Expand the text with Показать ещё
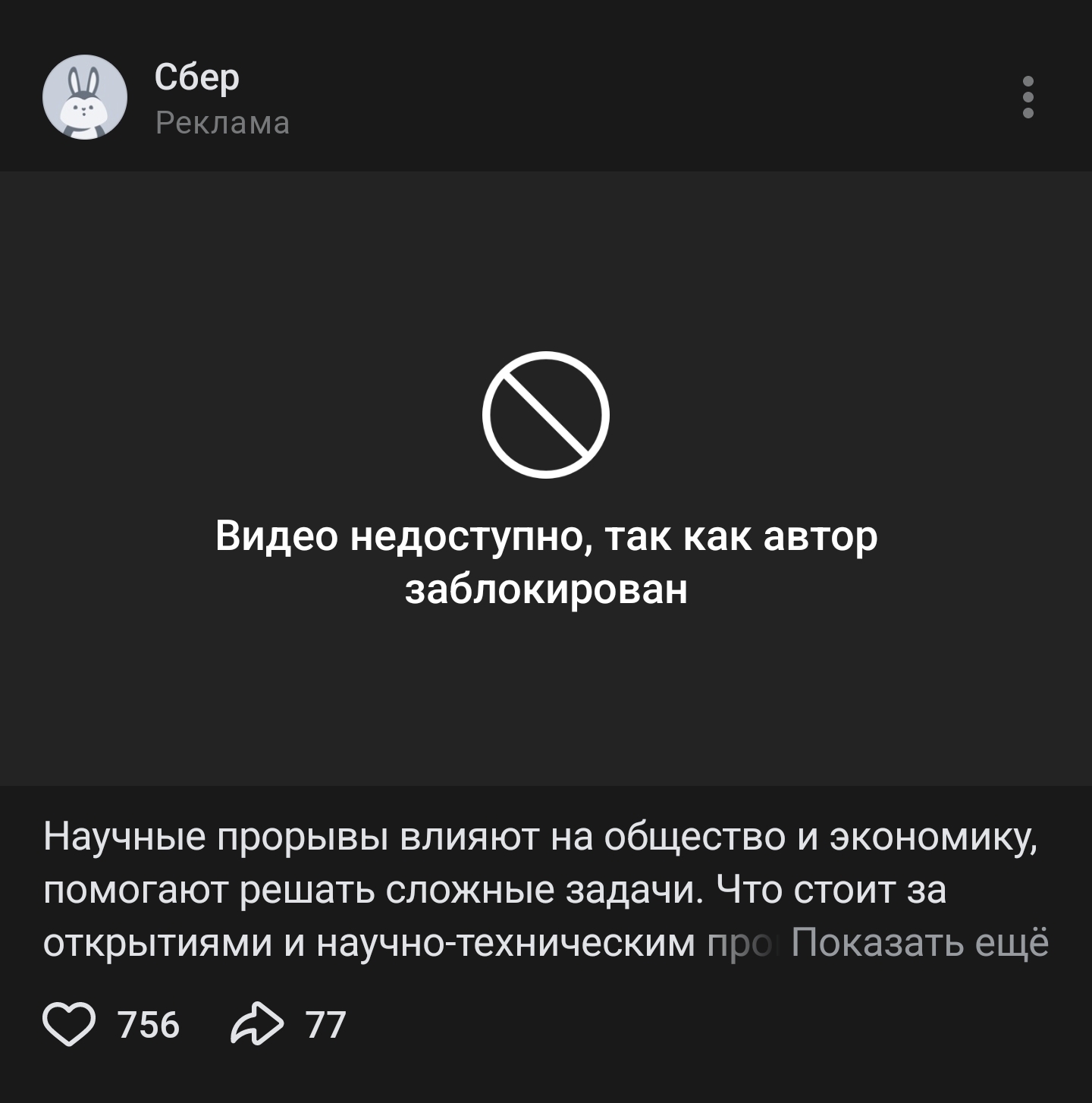 pos(919,942)
